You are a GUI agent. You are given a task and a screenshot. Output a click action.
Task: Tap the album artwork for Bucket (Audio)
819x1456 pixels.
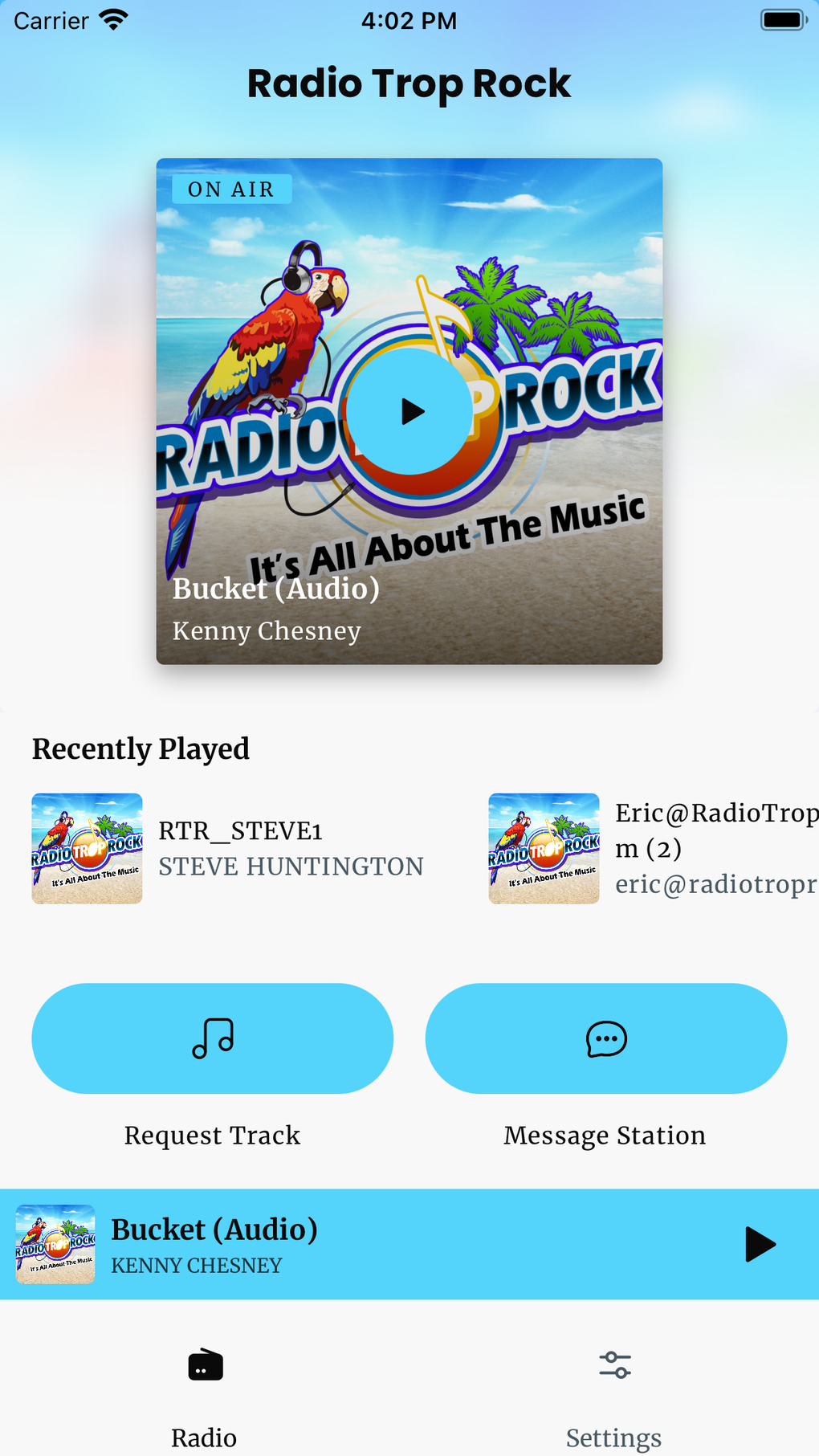pos(409,410)
